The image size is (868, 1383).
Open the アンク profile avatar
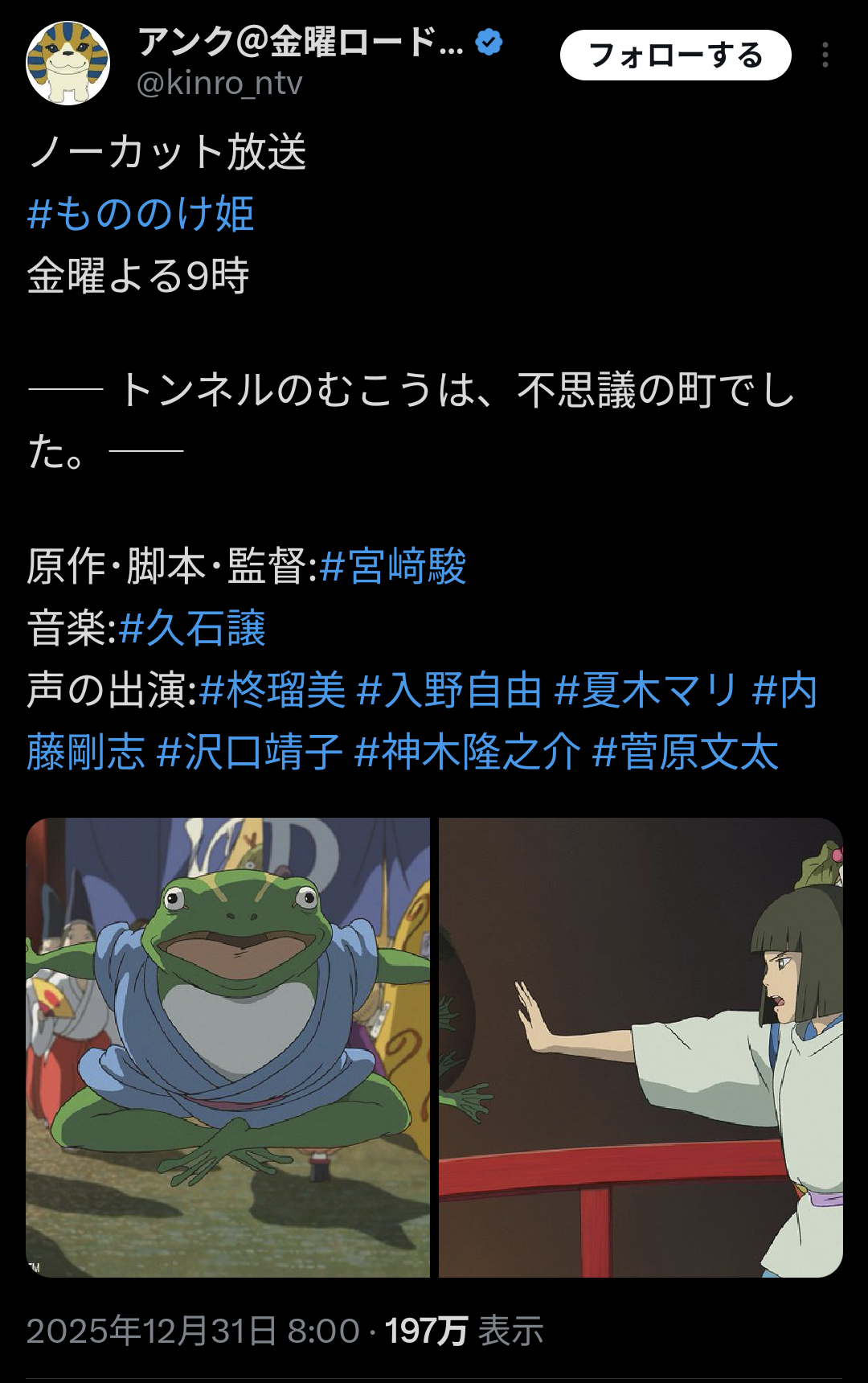point(68,63)
